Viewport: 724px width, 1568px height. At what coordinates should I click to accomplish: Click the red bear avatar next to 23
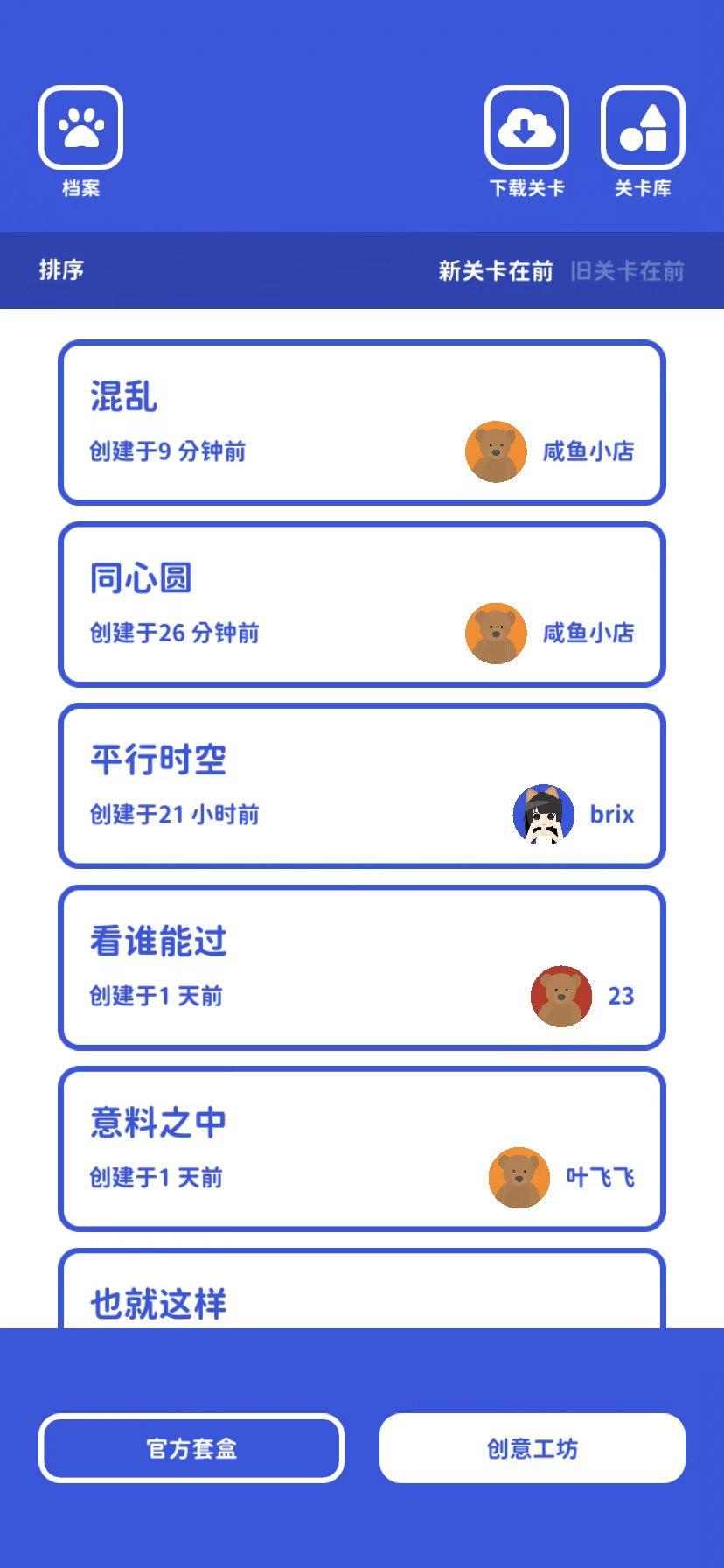[x=560, y=996]
